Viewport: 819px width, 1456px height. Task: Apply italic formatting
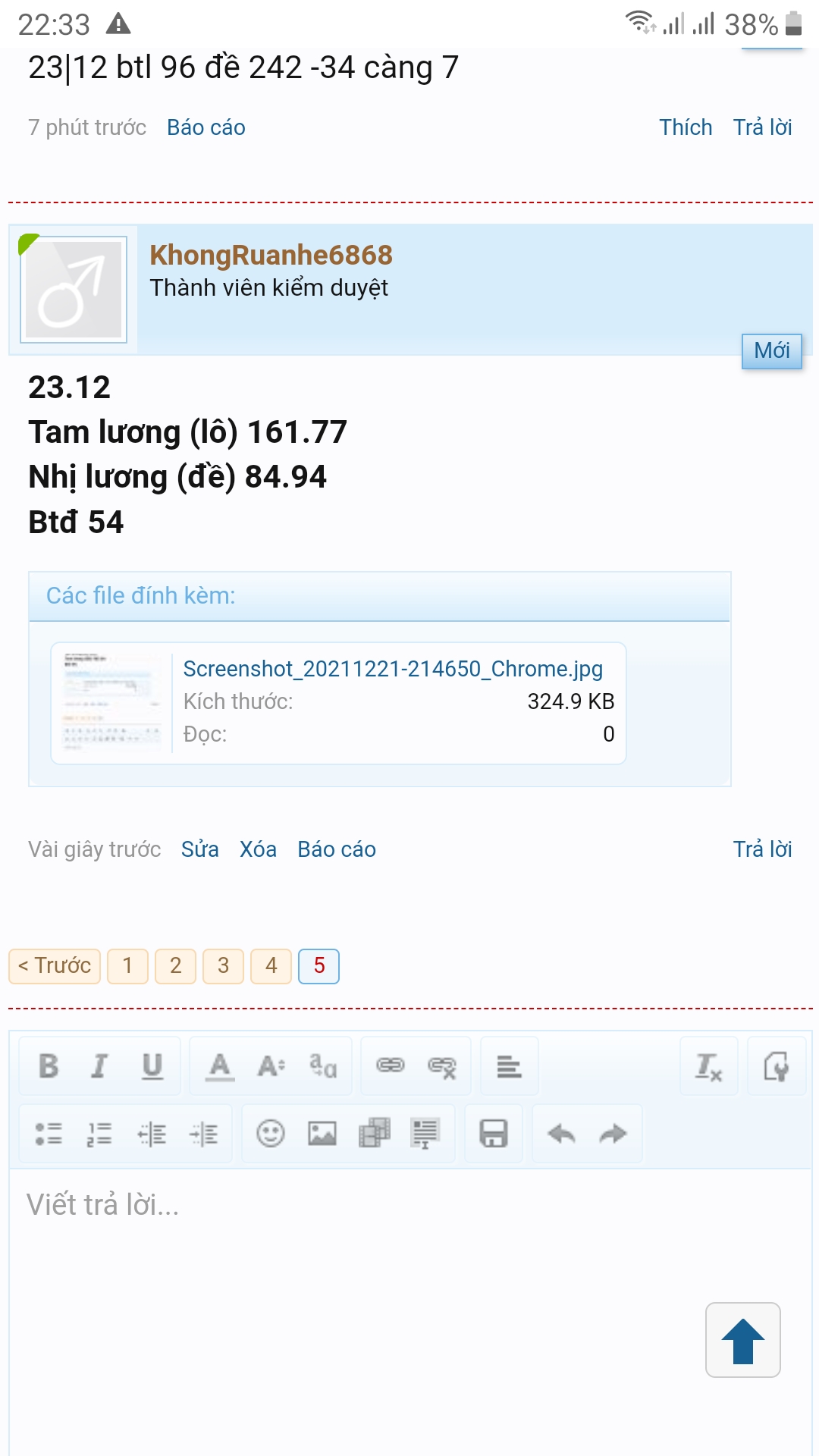[x=99, y=1066]
